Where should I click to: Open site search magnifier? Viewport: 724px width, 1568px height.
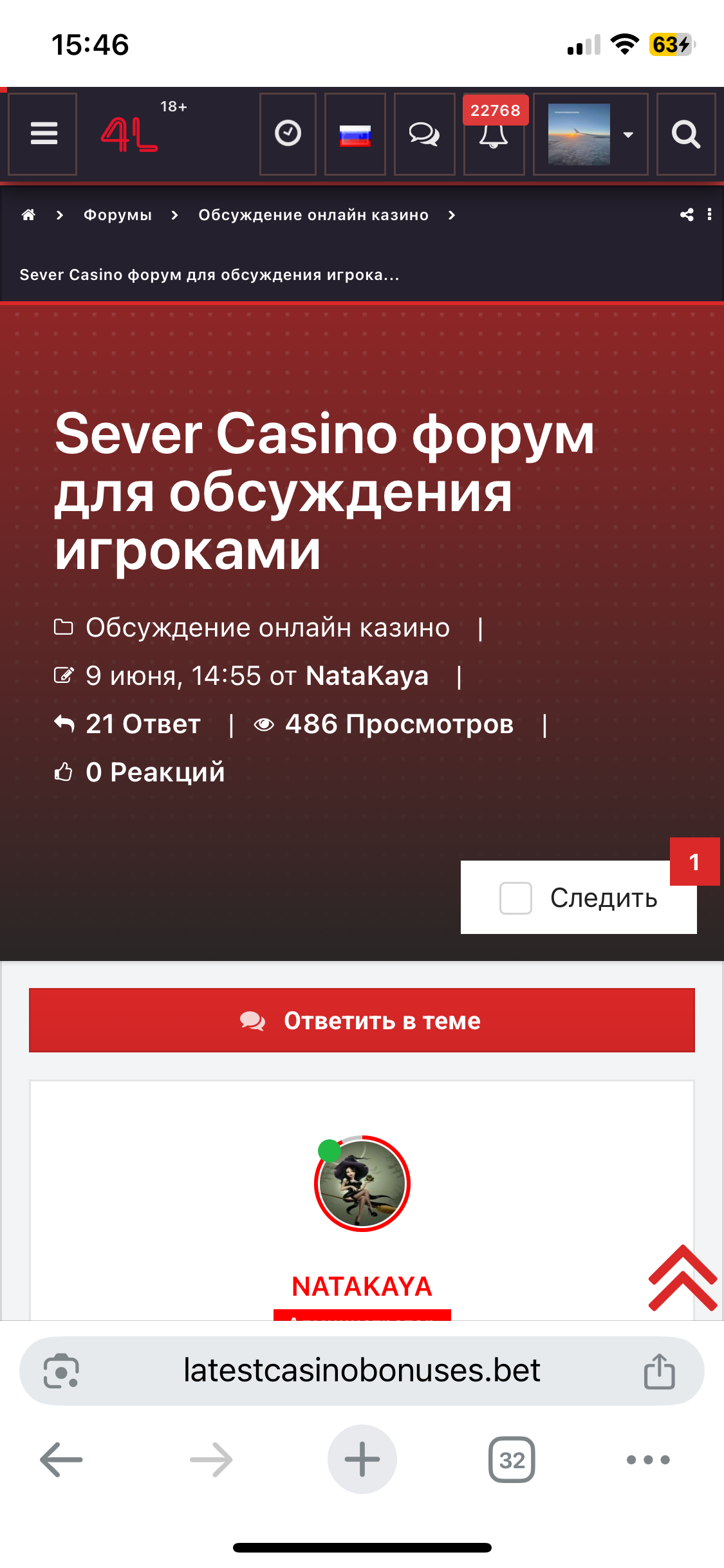[685, 134]
